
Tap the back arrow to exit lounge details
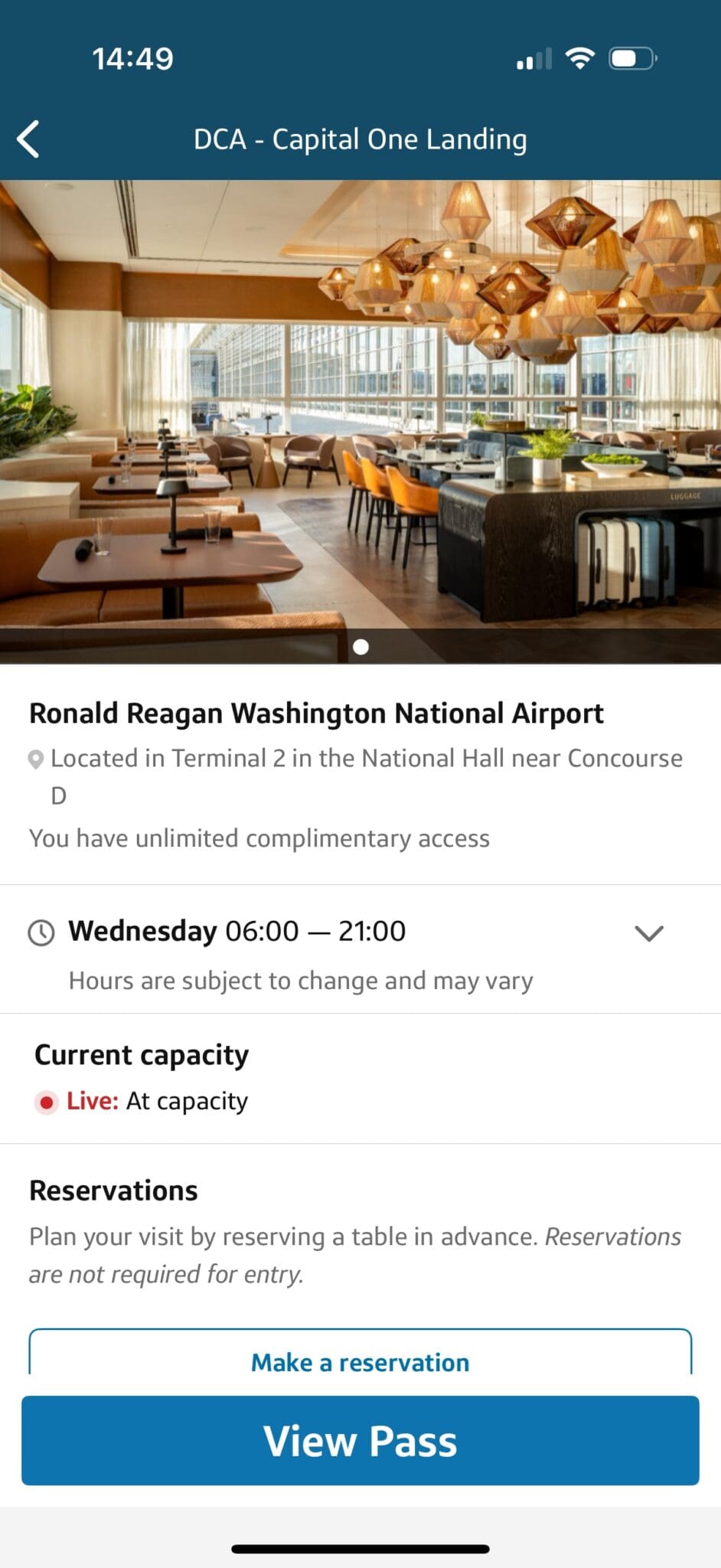pos(29,139)
